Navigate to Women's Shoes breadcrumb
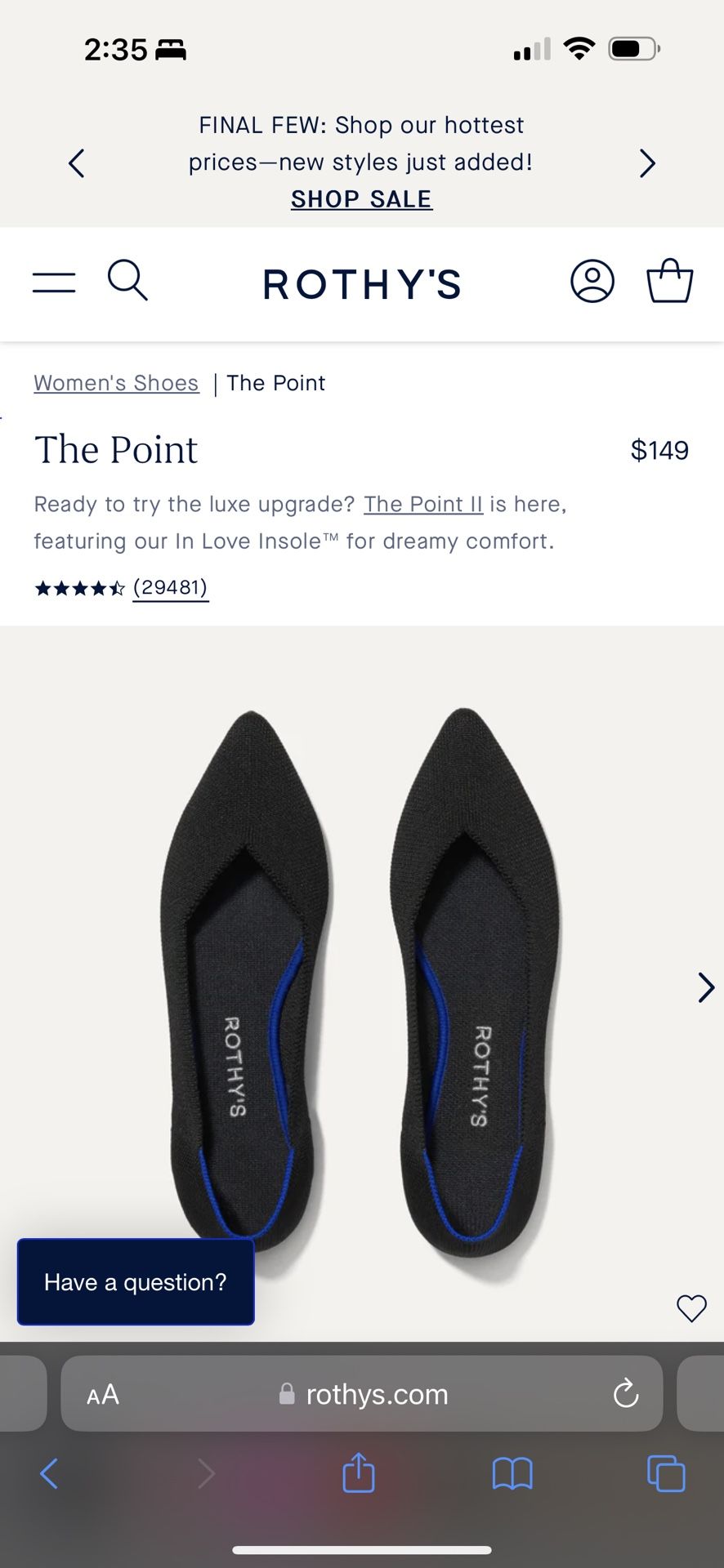This screenshot has width=724, height=1568. 116,382
